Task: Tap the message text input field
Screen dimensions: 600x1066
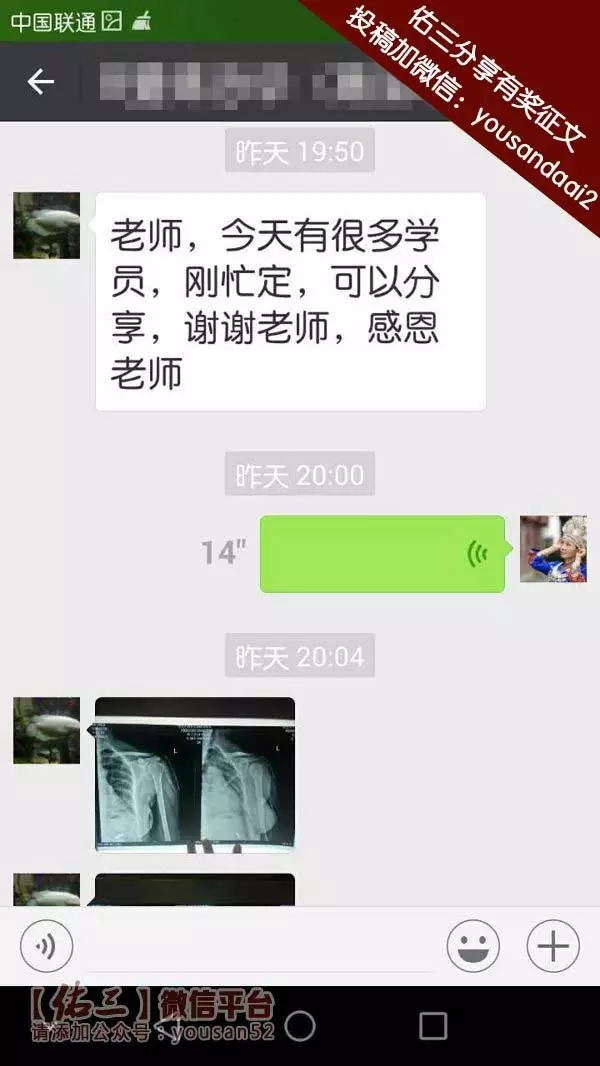Action: 258,948
